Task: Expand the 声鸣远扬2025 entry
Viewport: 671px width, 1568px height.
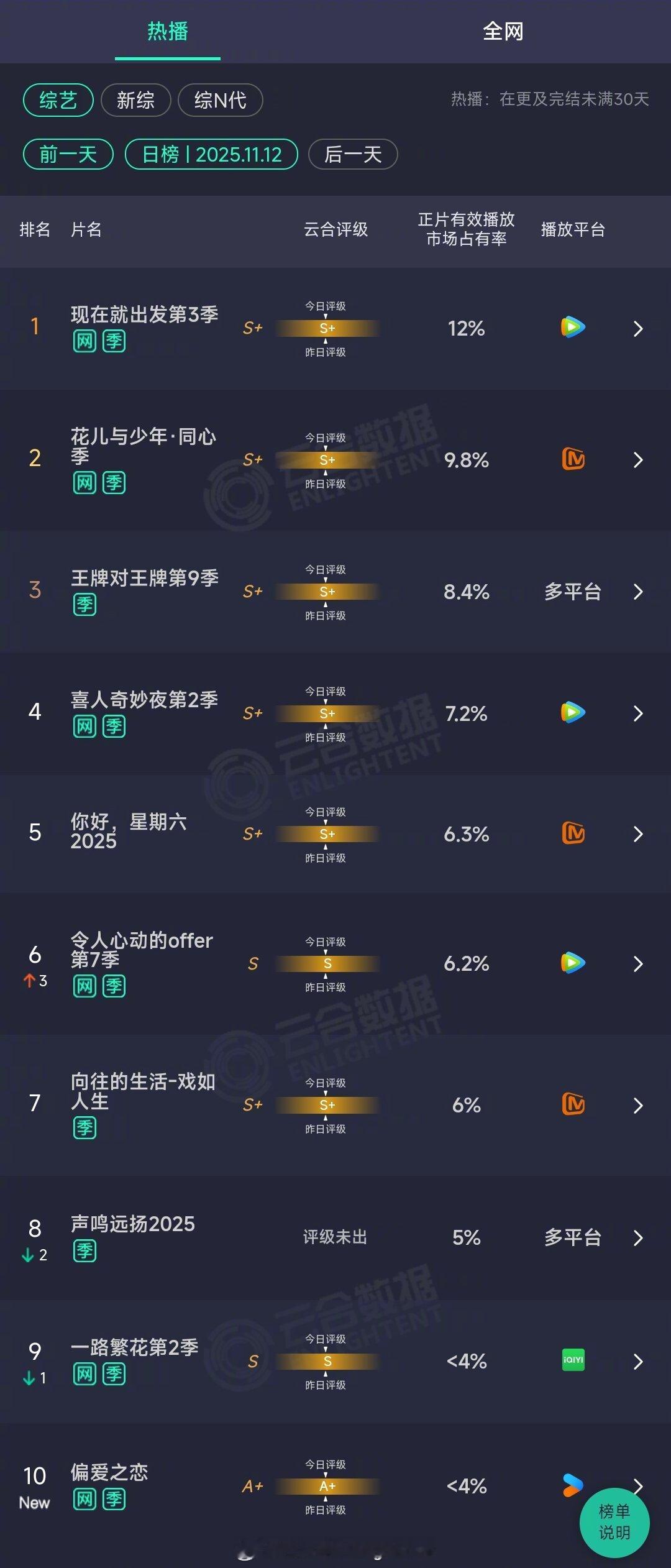Action: 639,1237
